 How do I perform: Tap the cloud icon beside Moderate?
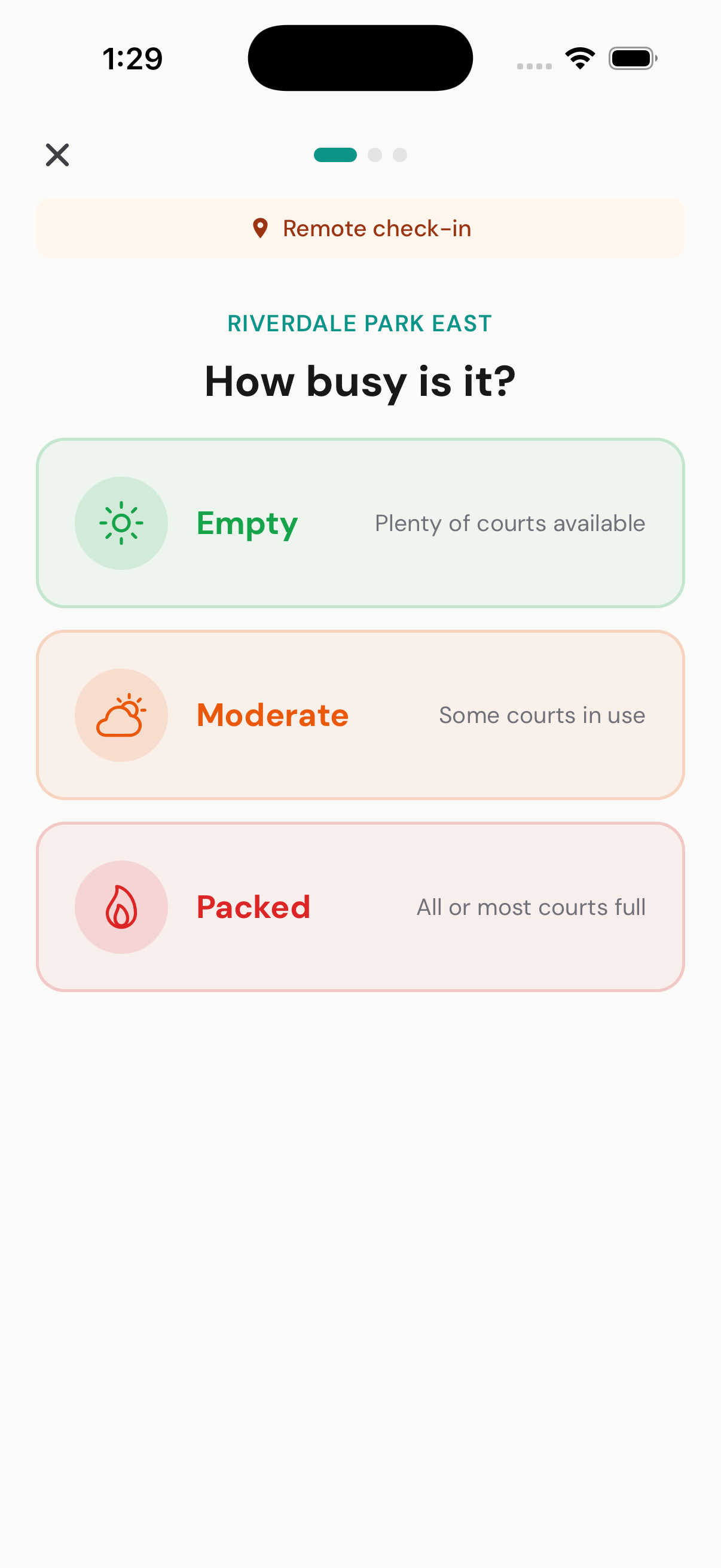click(x=121, y=715)
